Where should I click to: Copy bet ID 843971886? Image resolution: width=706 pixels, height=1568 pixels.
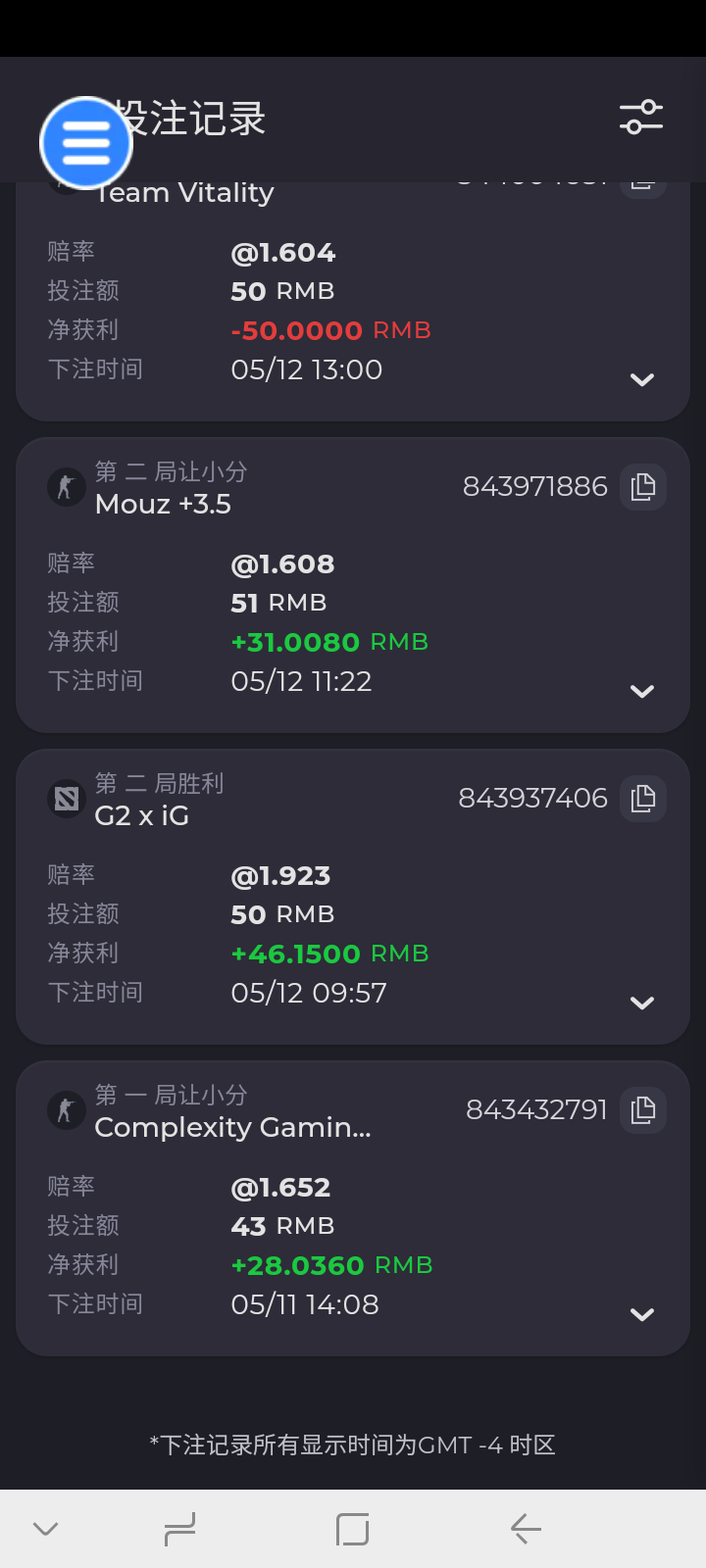tap(643, 487)
